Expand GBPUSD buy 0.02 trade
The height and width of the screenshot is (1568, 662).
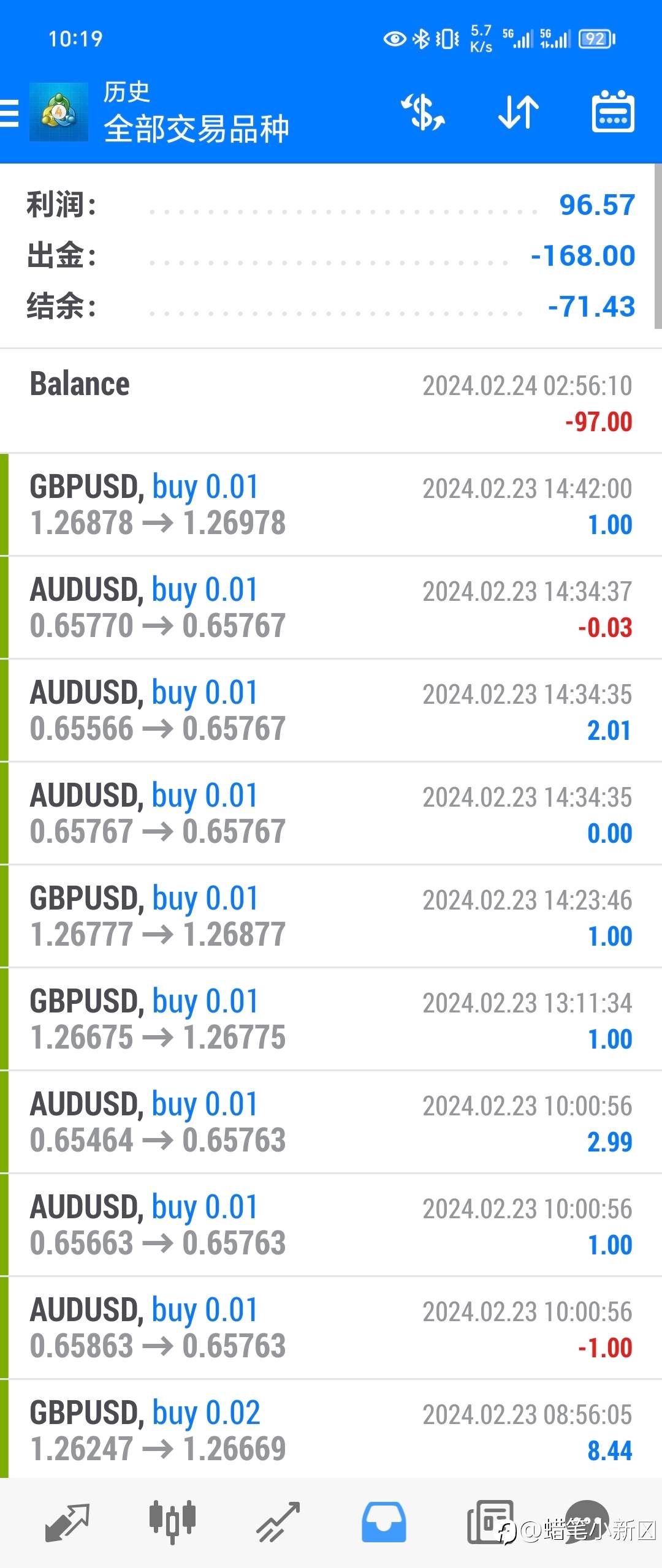coord(331,1430)
